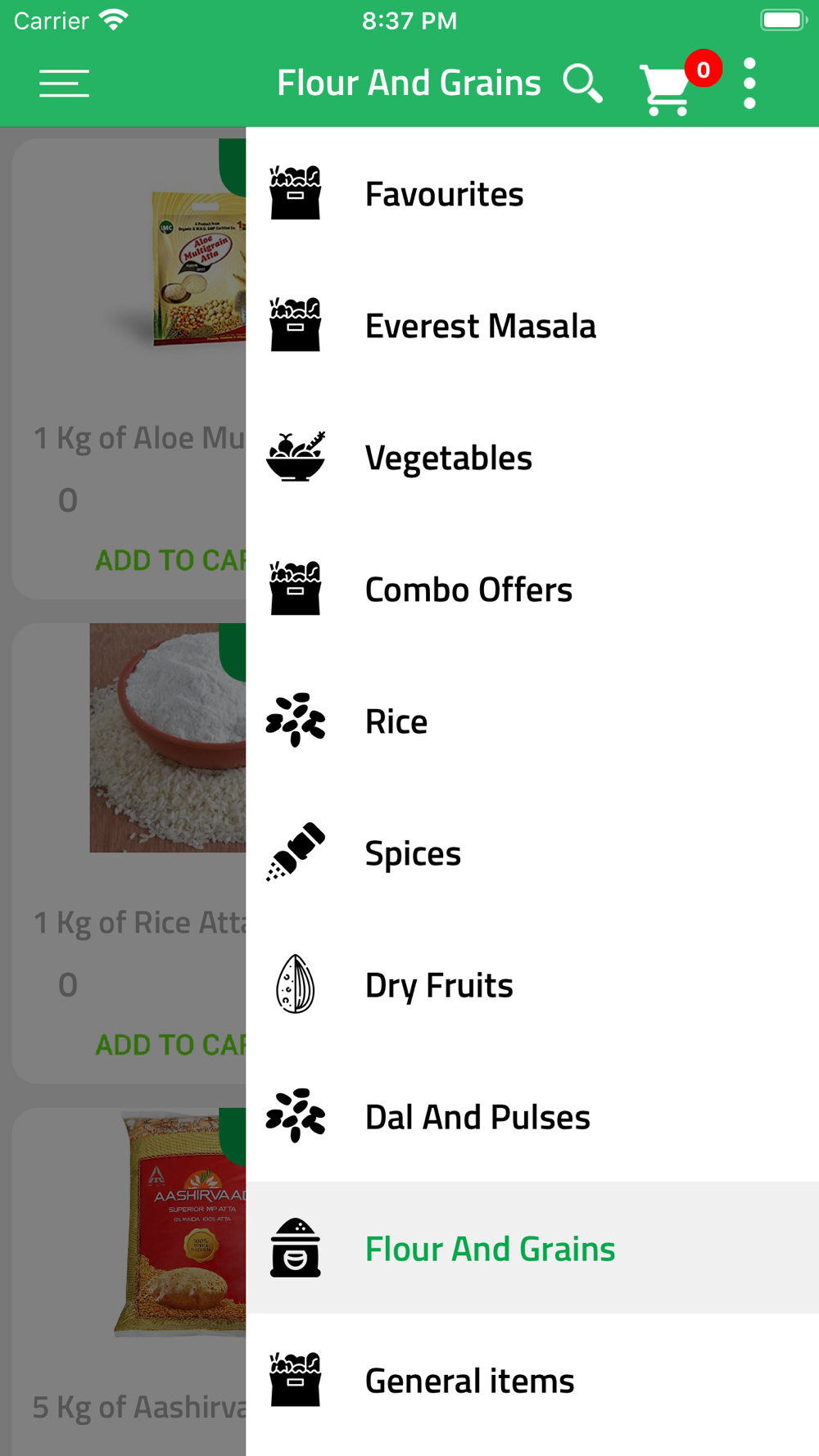Tap the hamburger menu button
Screen dimensions: 819x1456
pyautogui.click(x=64, y=84)
